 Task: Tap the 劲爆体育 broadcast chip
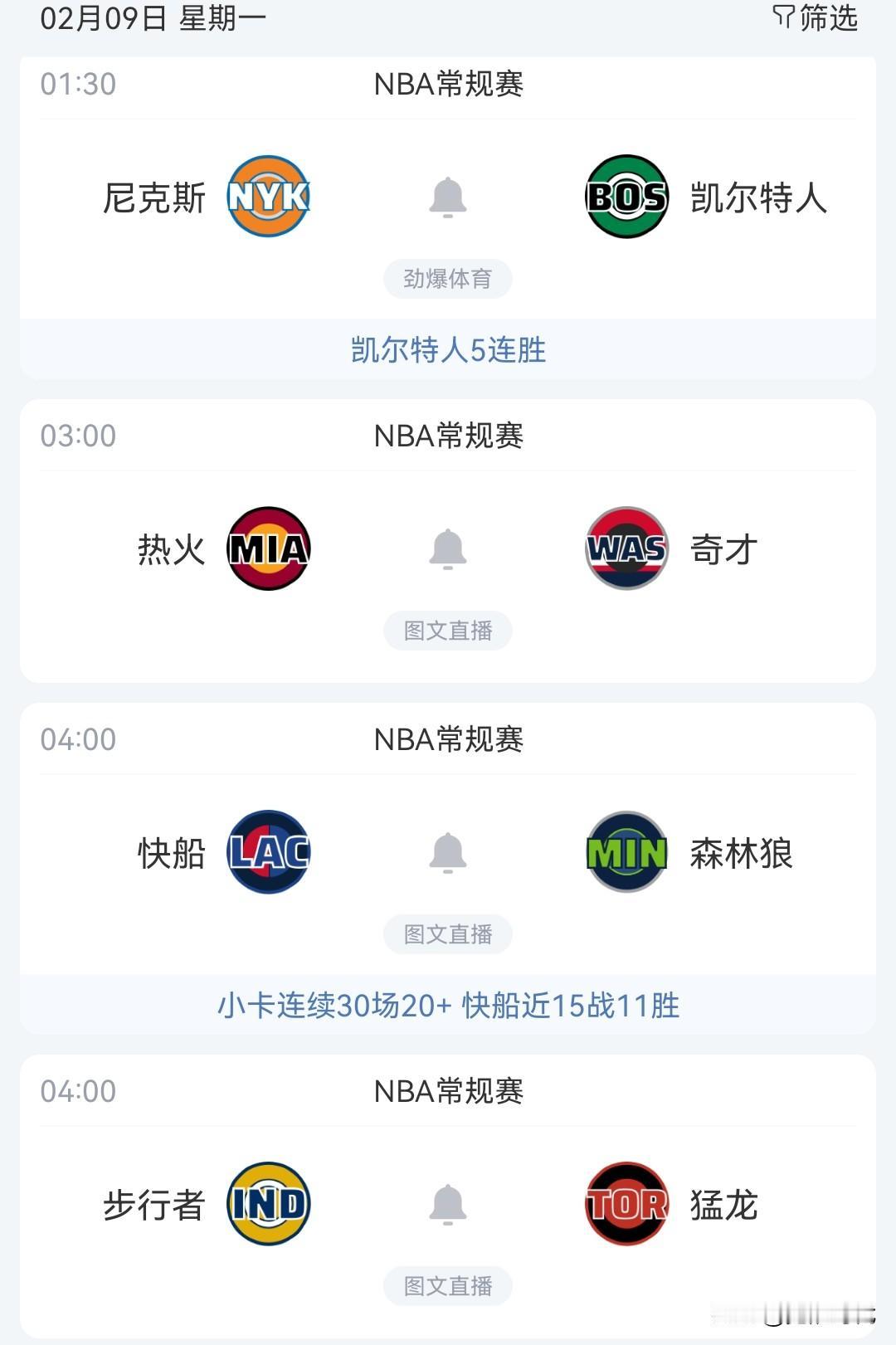coord(448,279)
